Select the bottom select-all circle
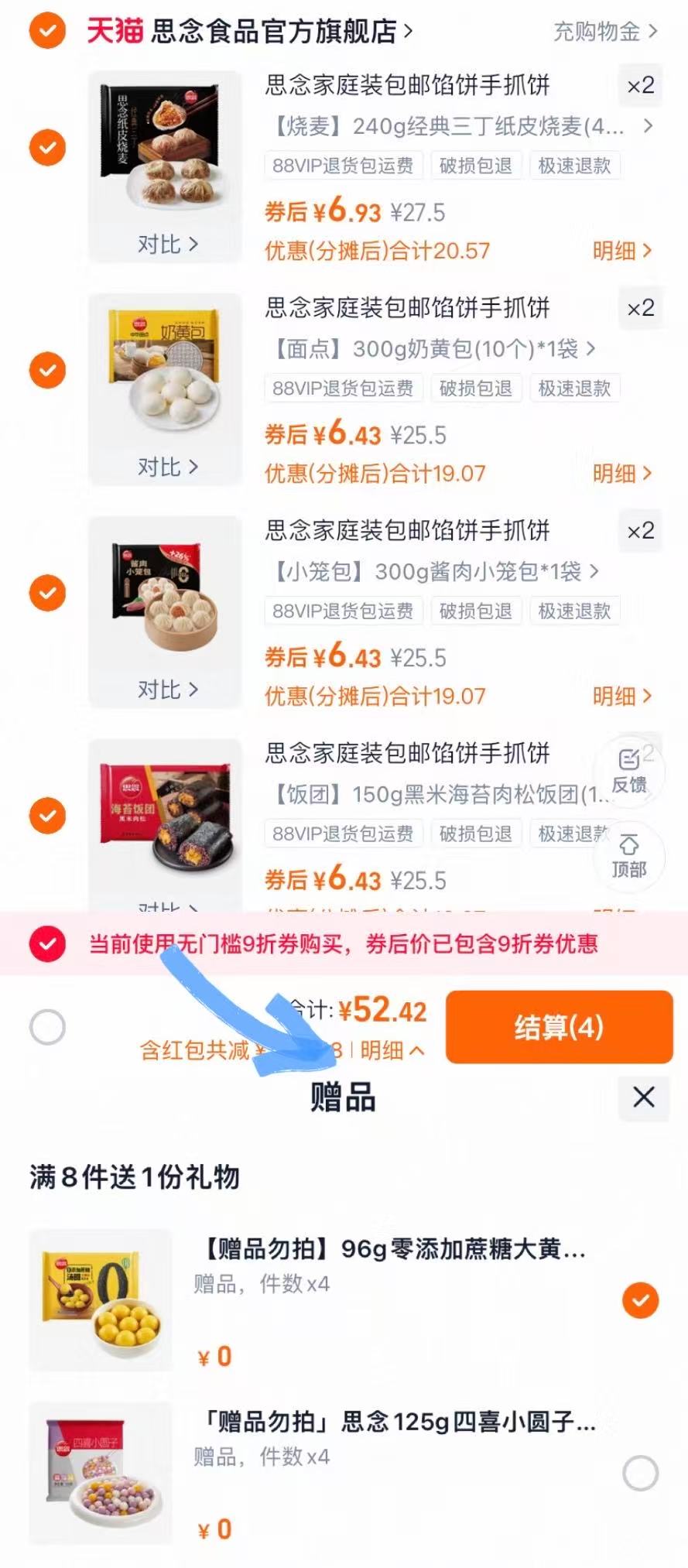688x1568 pixels. pyautogui.click(x=48, y=1025)
